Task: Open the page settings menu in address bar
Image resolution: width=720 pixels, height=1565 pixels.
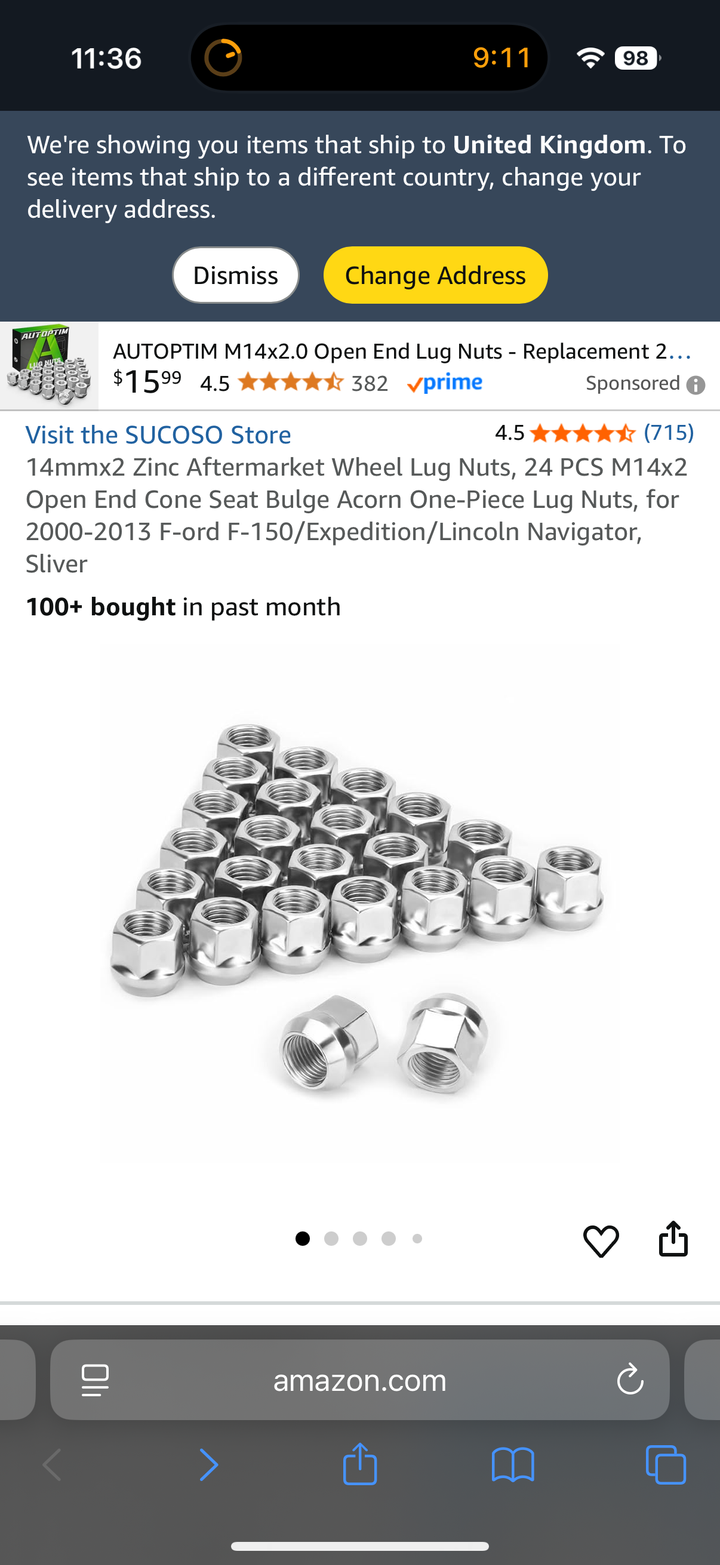Action: [x=95, y=1381]
